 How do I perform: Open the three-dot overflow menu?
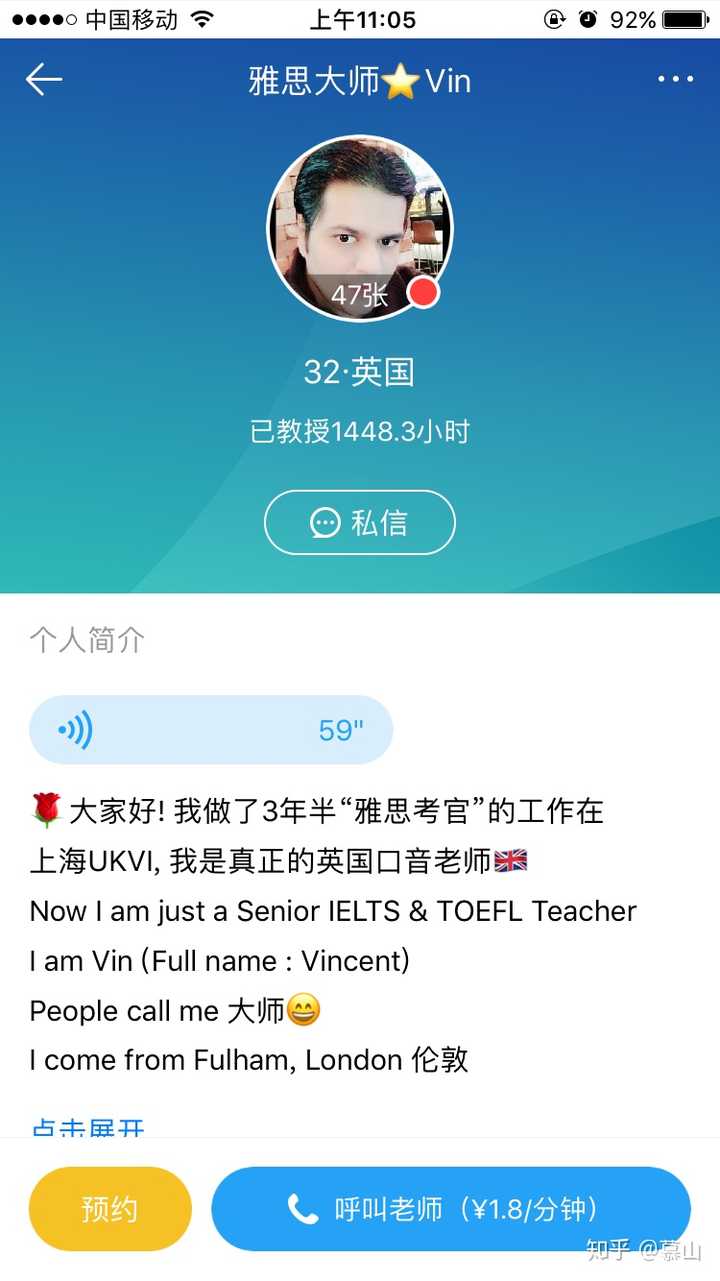(x=675, y=80)
